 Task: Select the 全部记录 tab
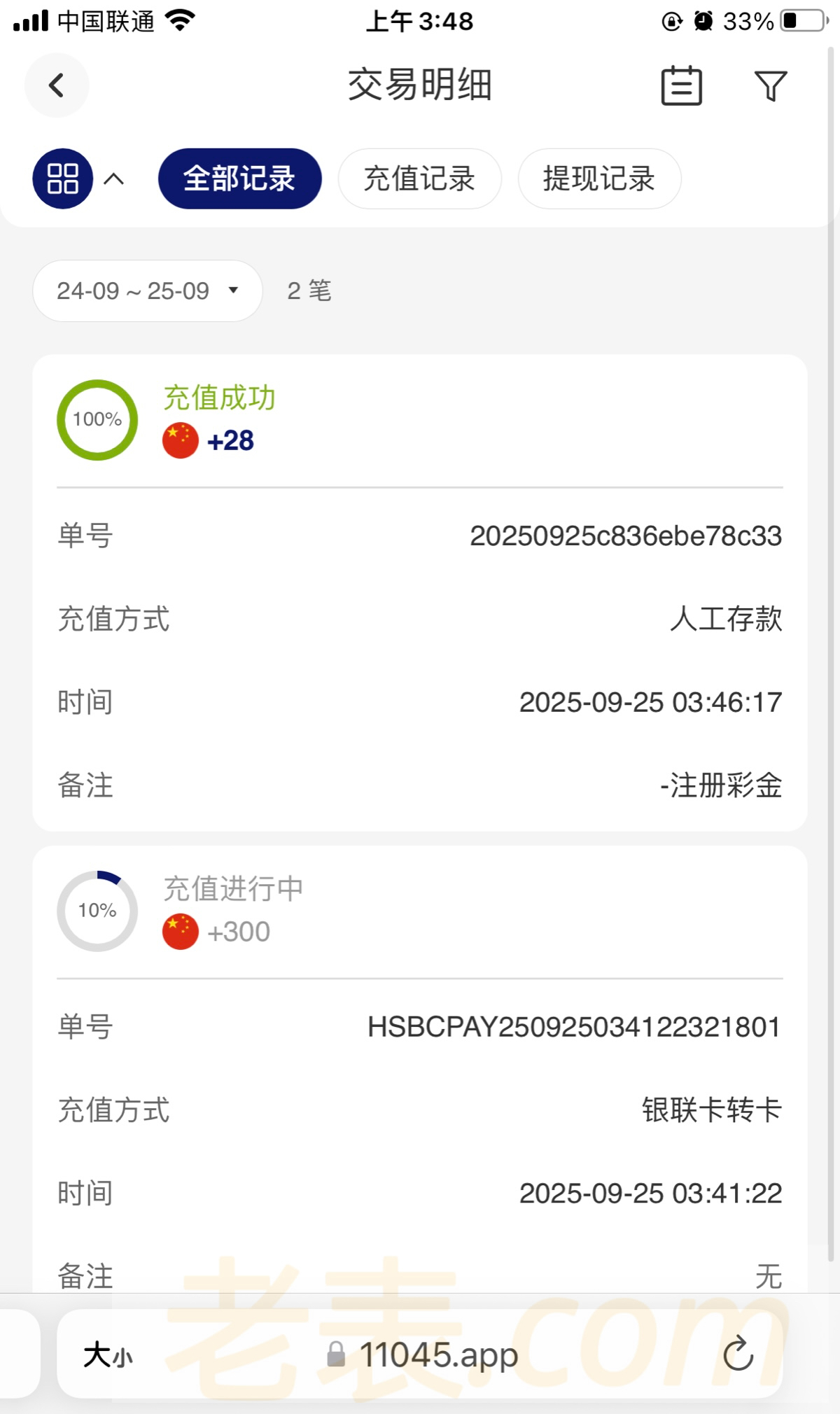(239, 178)
